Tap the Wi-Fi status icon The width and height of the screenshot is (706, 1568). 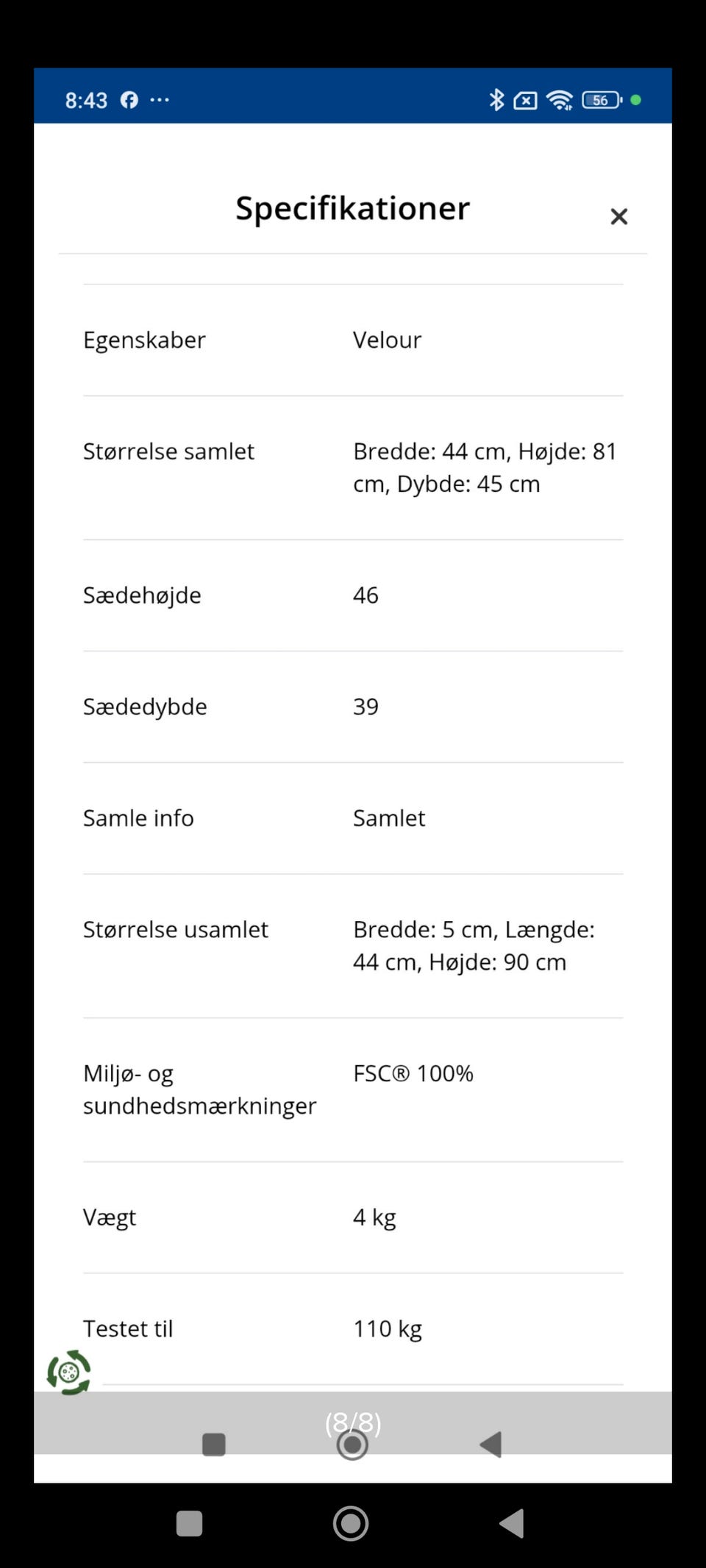[560, 99]
